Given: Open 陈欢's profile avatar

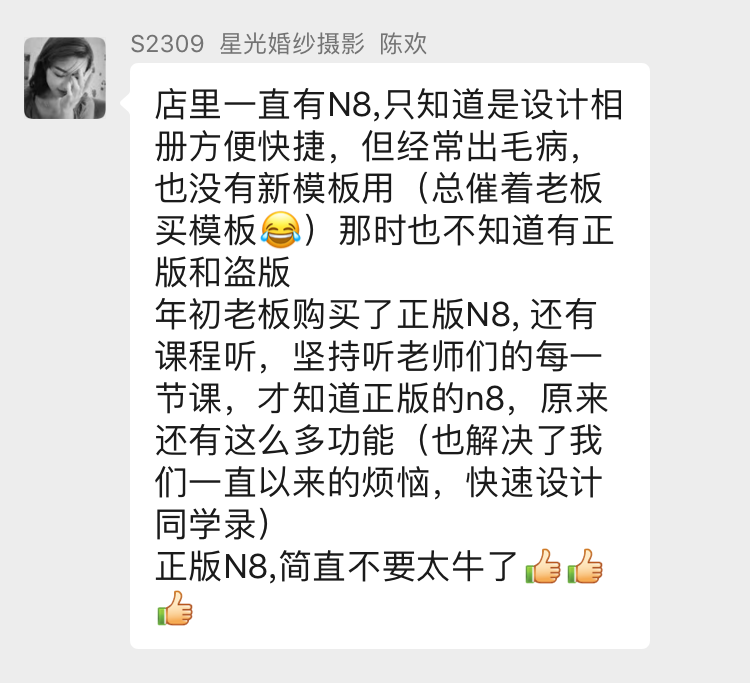Looking at the screenshot, I should [x=65, y=78].
